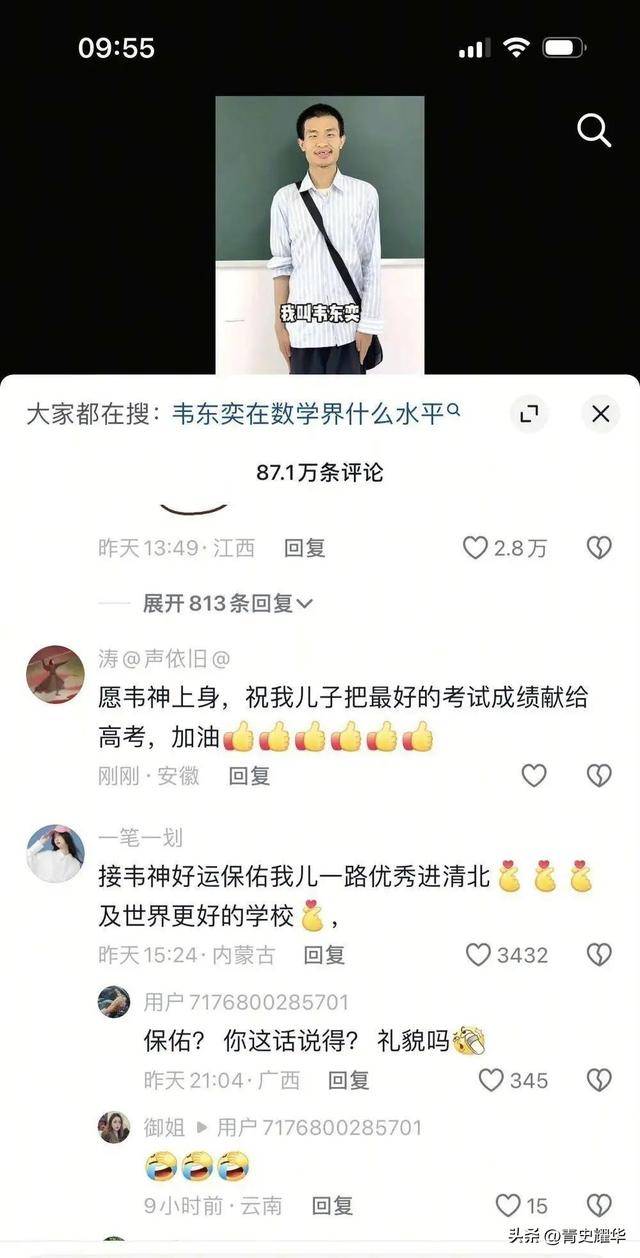Open search with the magnifier icon
This screenshot has width=640, height=1258.
(594, 131)
